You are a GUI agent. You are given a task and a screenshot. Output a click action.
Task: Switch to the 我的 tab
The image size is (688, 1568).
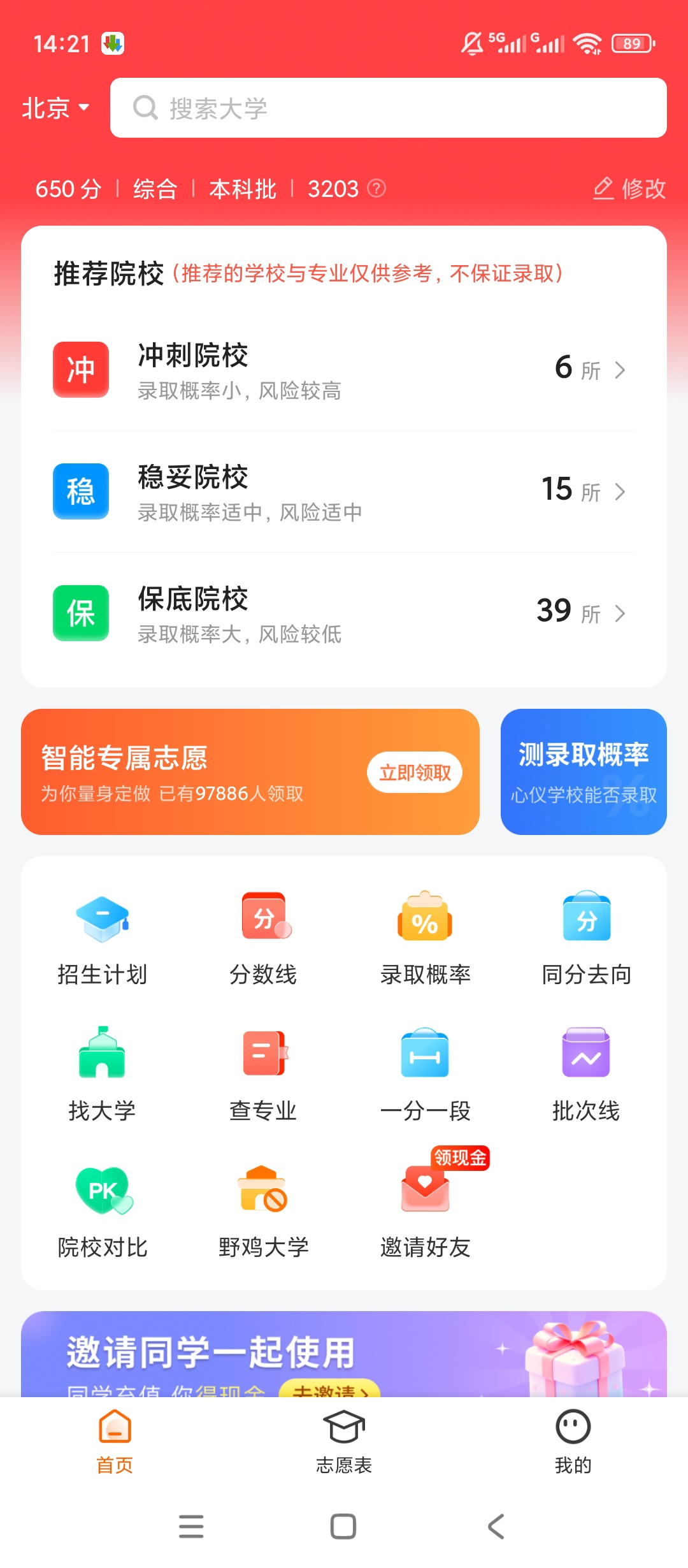pyautogui.click(x=573, y=1441)
